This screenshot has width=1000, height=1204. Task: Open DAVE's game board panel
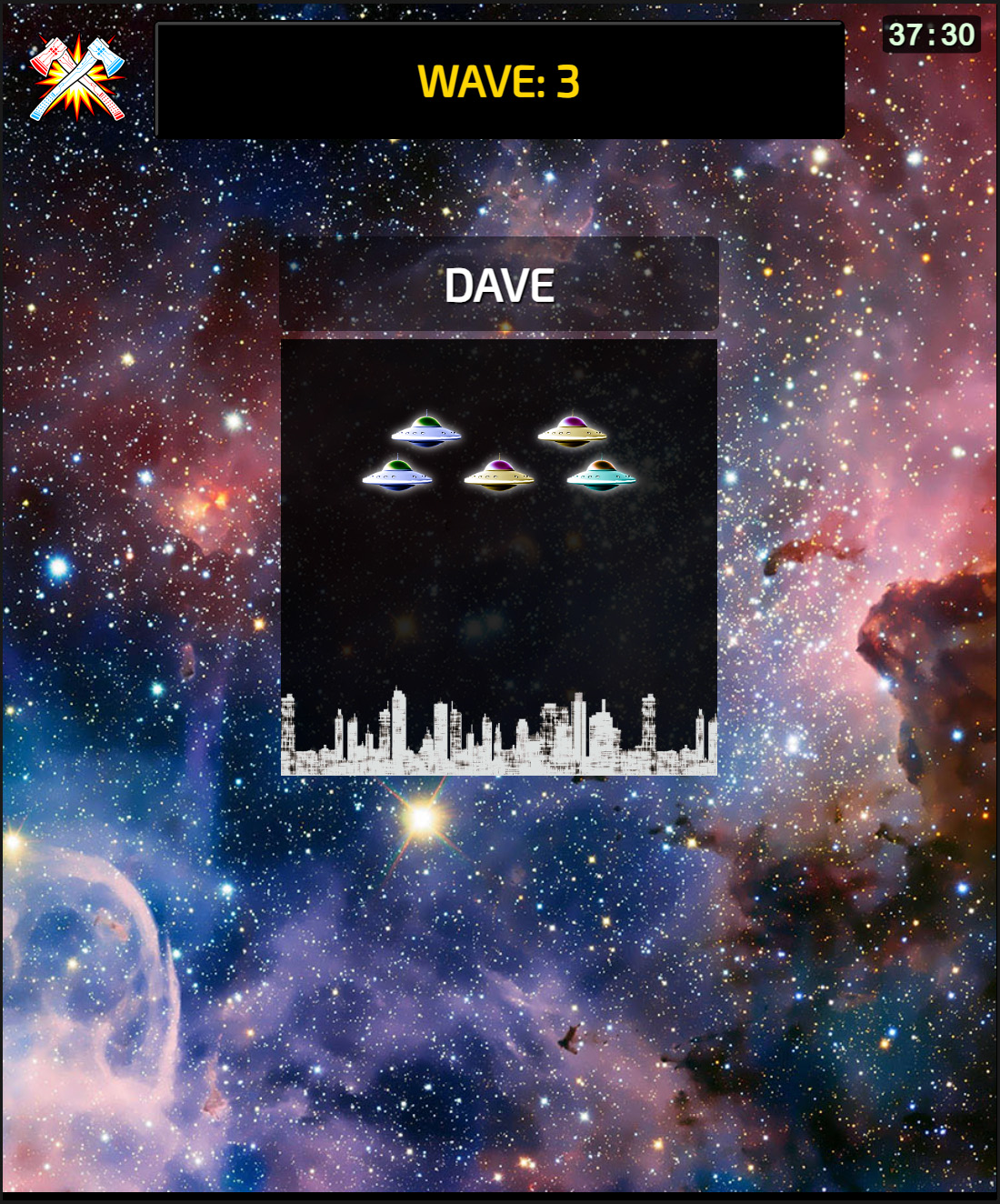(499, 557)
